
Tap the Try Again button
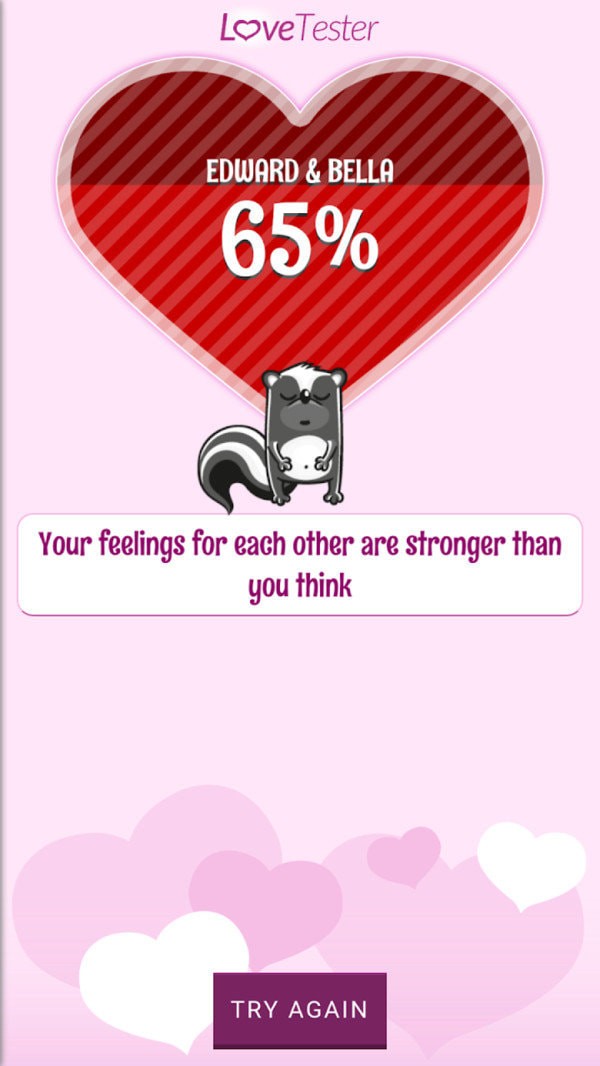[x=299, y=1009]
